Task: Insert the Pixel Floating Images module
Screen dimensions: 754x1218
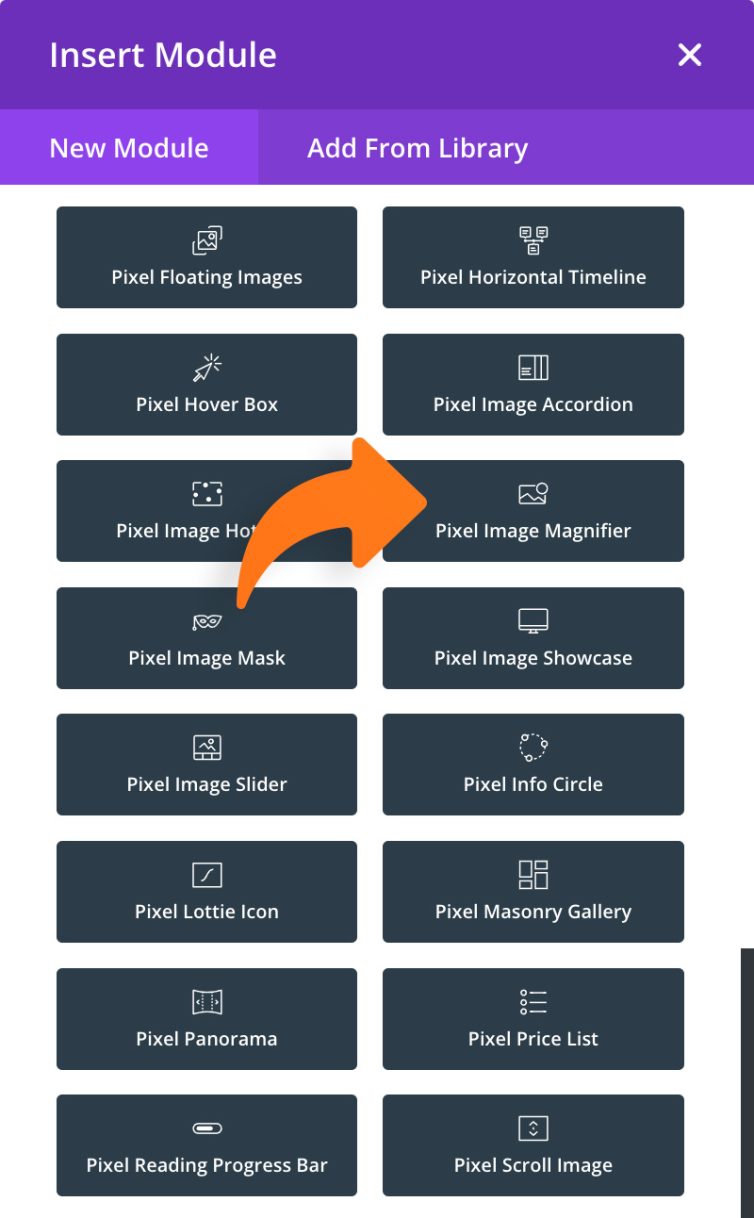Action: 206,258
